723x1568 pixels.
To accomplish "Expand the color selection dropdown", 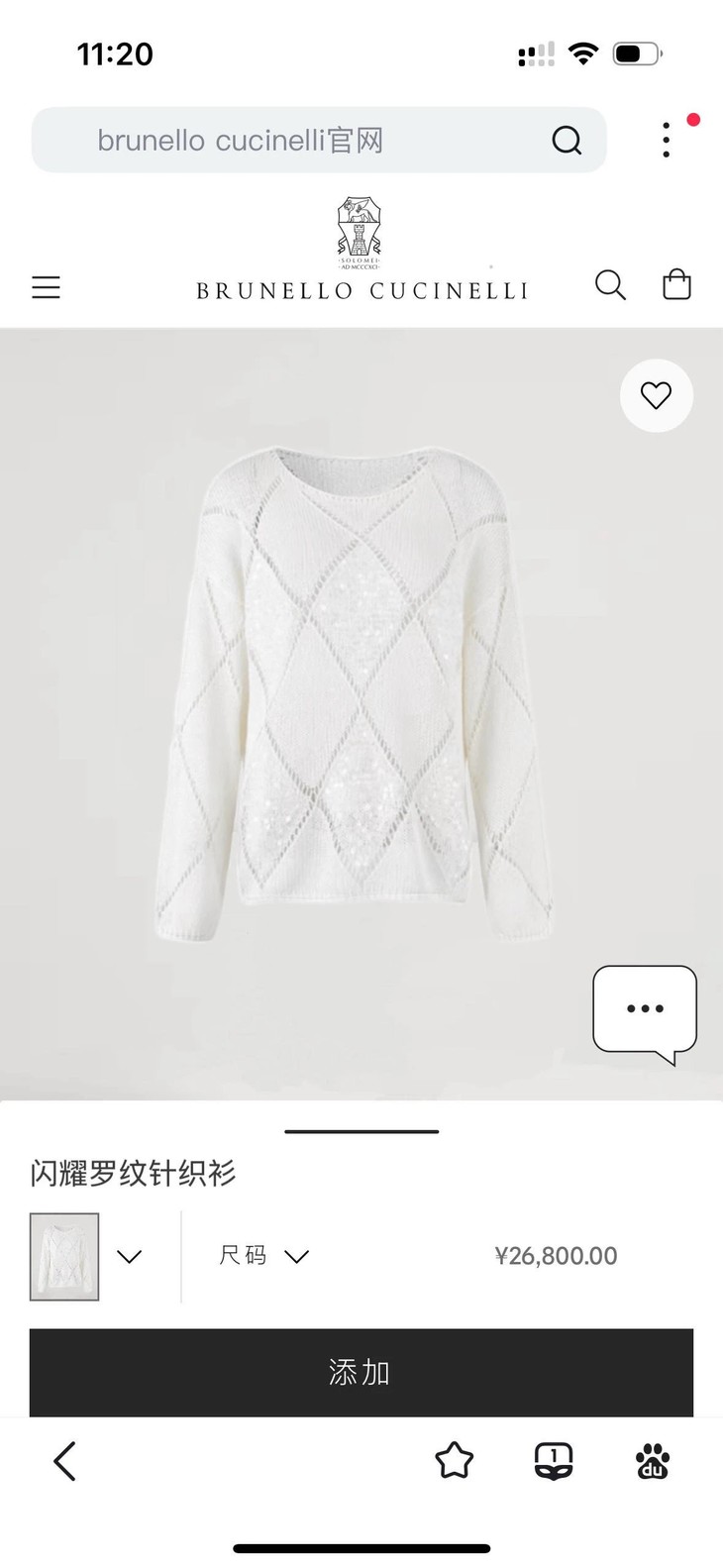I will click(129, 1257).
